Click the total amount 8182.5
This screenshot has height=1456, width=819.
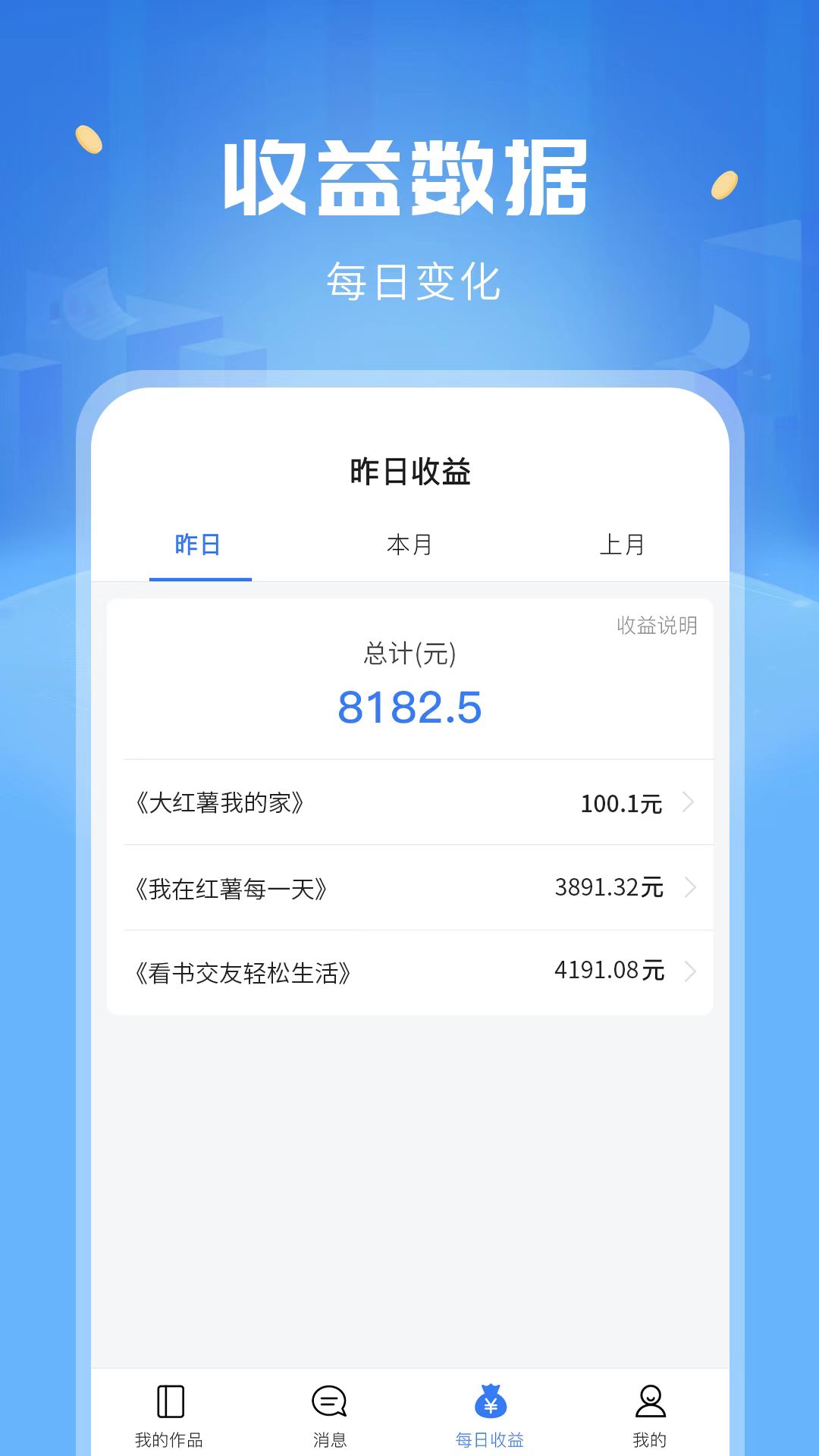pos(409,707)
